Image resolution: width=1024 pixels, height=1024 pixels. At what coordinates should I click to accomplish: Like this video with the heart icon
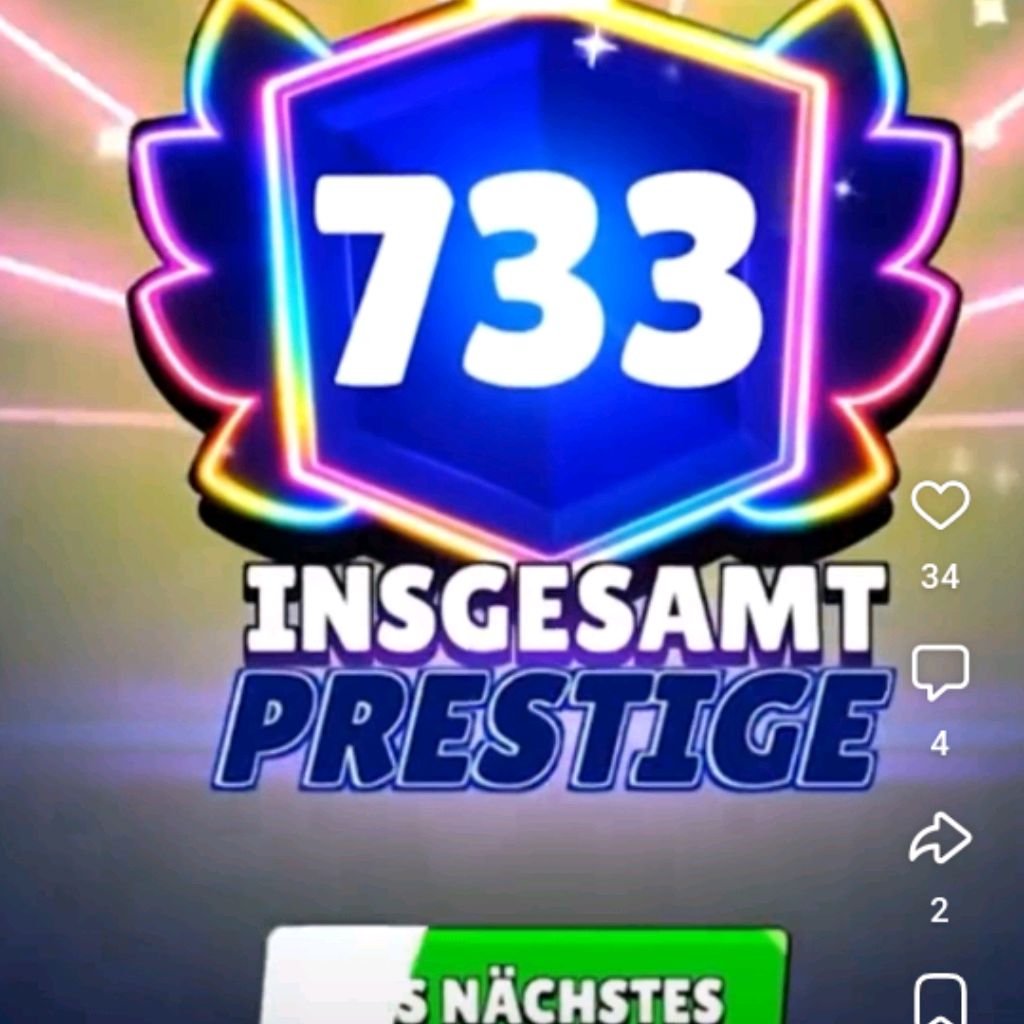click(940, 506)
